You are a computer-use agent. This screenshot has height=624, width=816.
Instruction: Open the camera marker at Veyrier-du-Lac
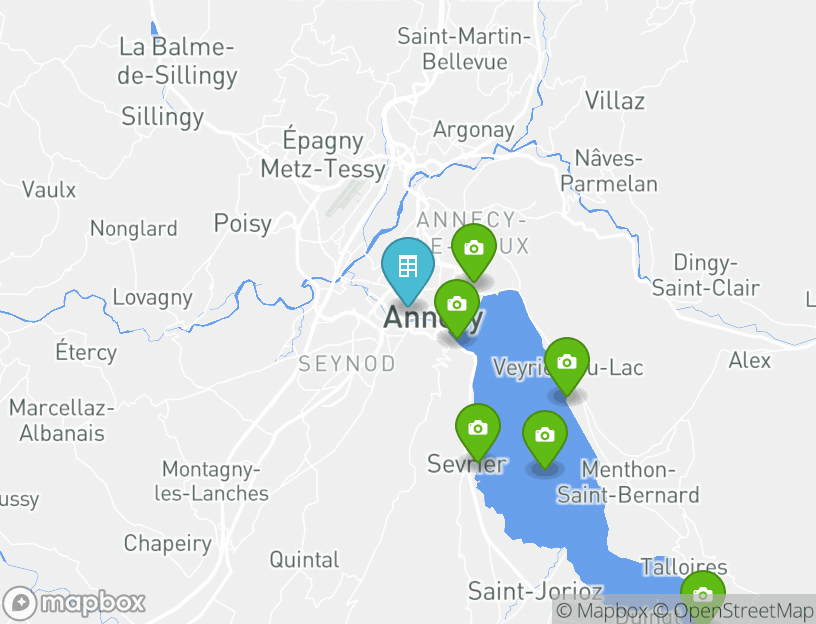[x=566, y=362]
